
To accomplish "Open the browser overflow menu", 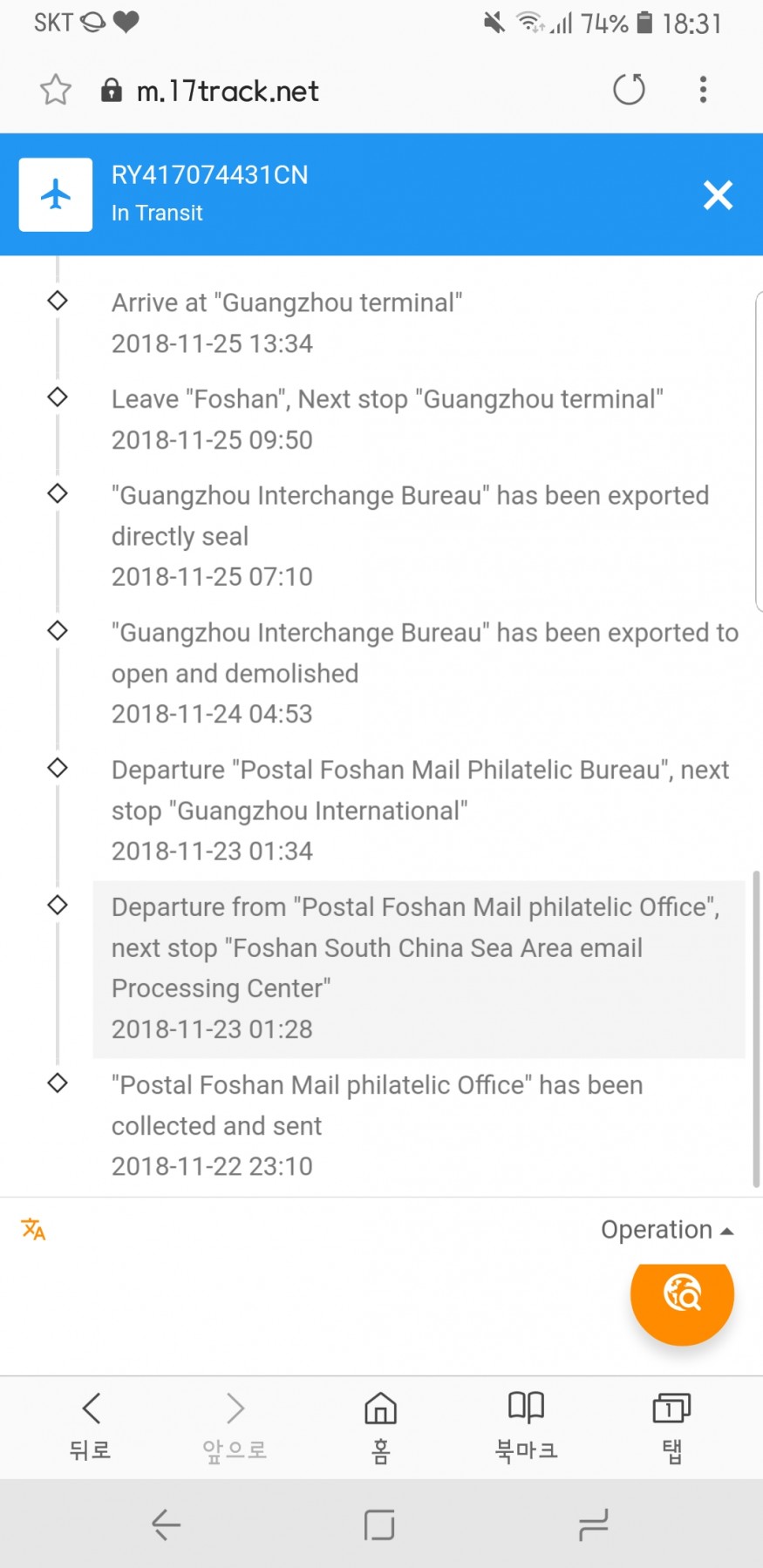I will click(x=703, y=89).
